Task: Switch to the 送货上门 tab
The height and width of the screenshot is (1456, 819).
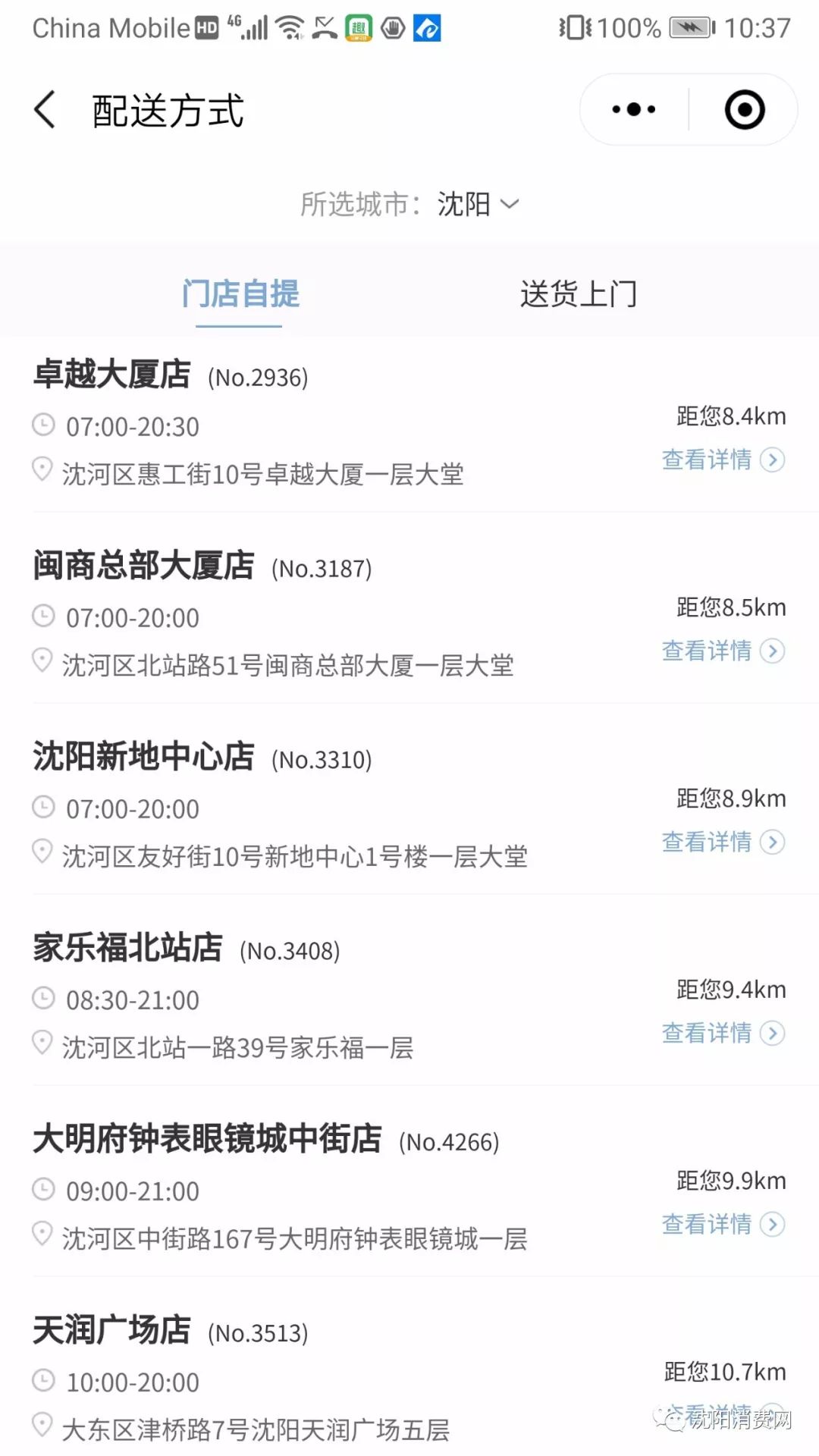Action: [x=578, y=294]
